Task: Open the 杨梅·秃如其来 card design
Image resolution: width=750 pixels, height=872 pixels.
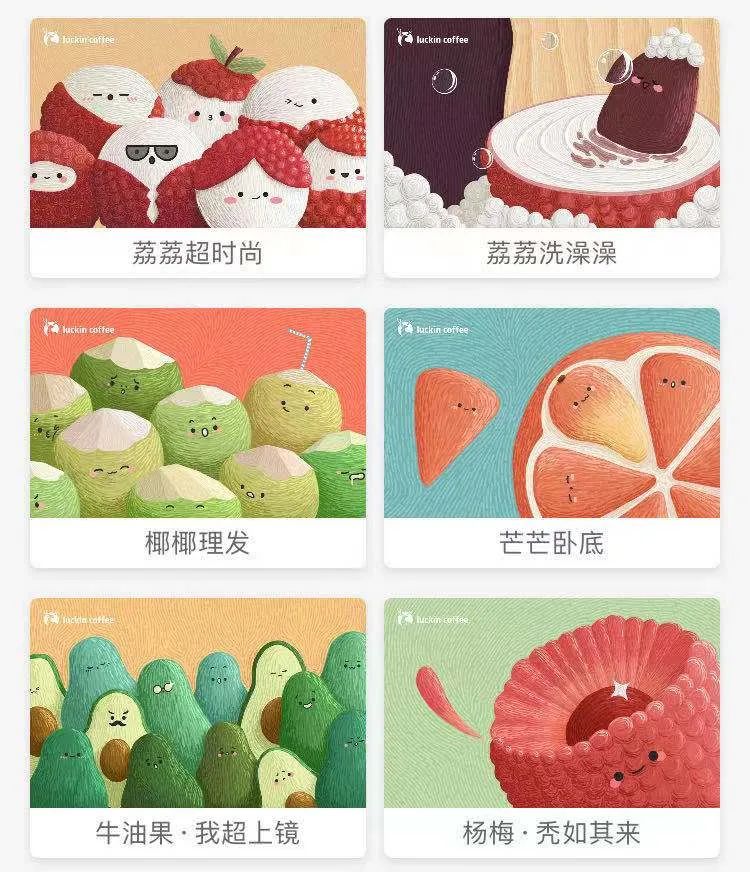Action: tap(551, 727)
